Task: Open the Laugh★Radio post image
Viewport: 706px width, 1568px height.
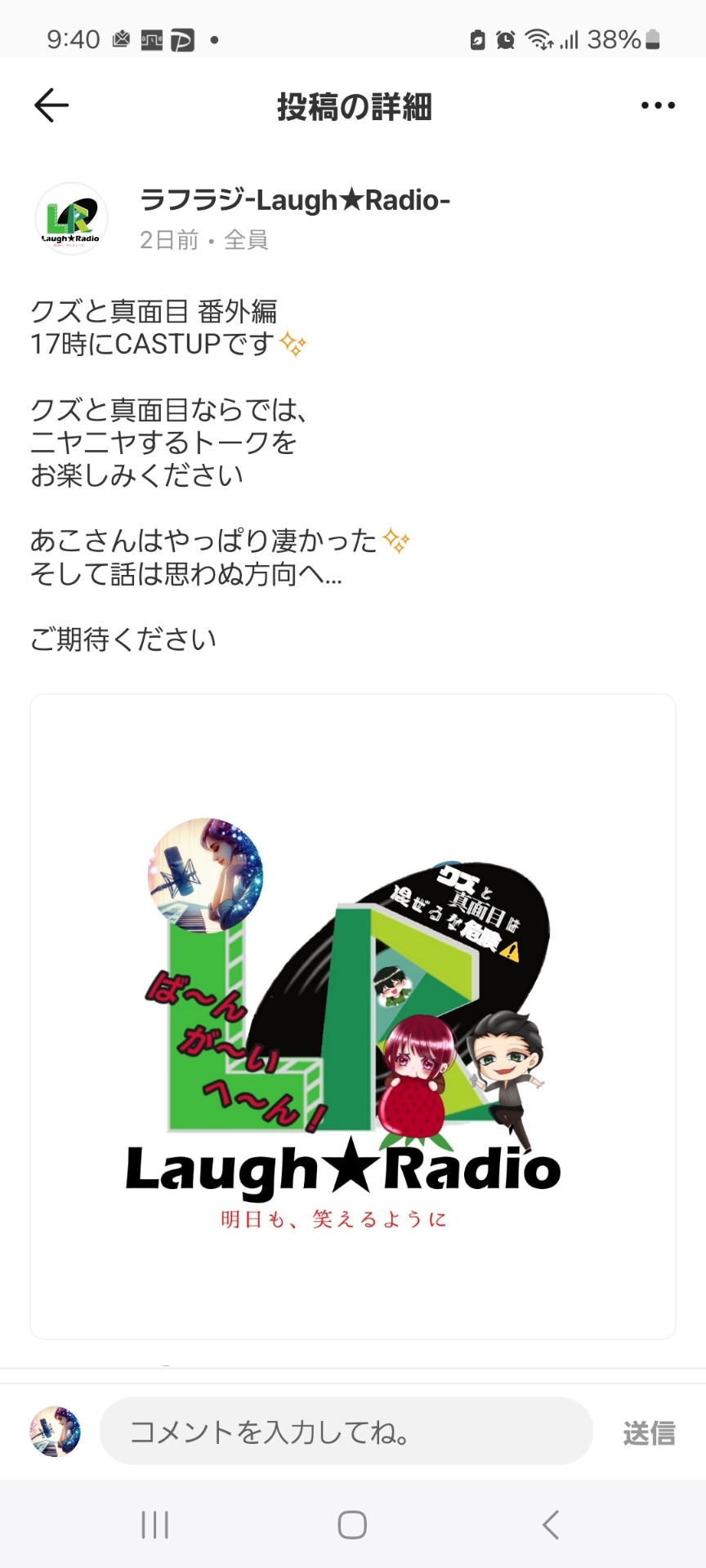Action: tap(353, 1016)
